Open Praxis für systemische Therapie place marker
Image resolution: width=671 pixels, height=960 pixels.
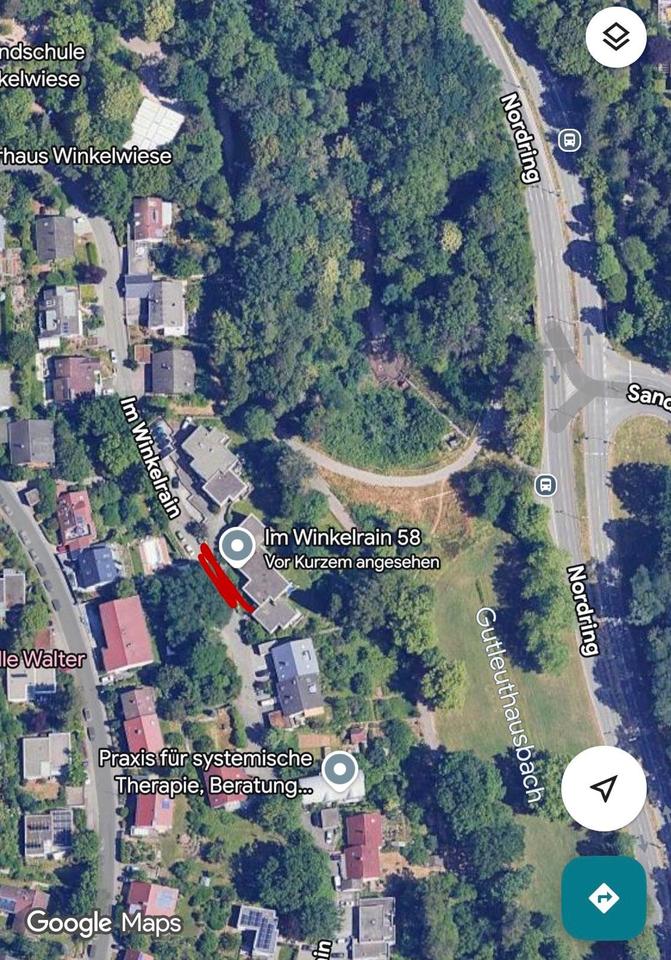tap(340, 771)
